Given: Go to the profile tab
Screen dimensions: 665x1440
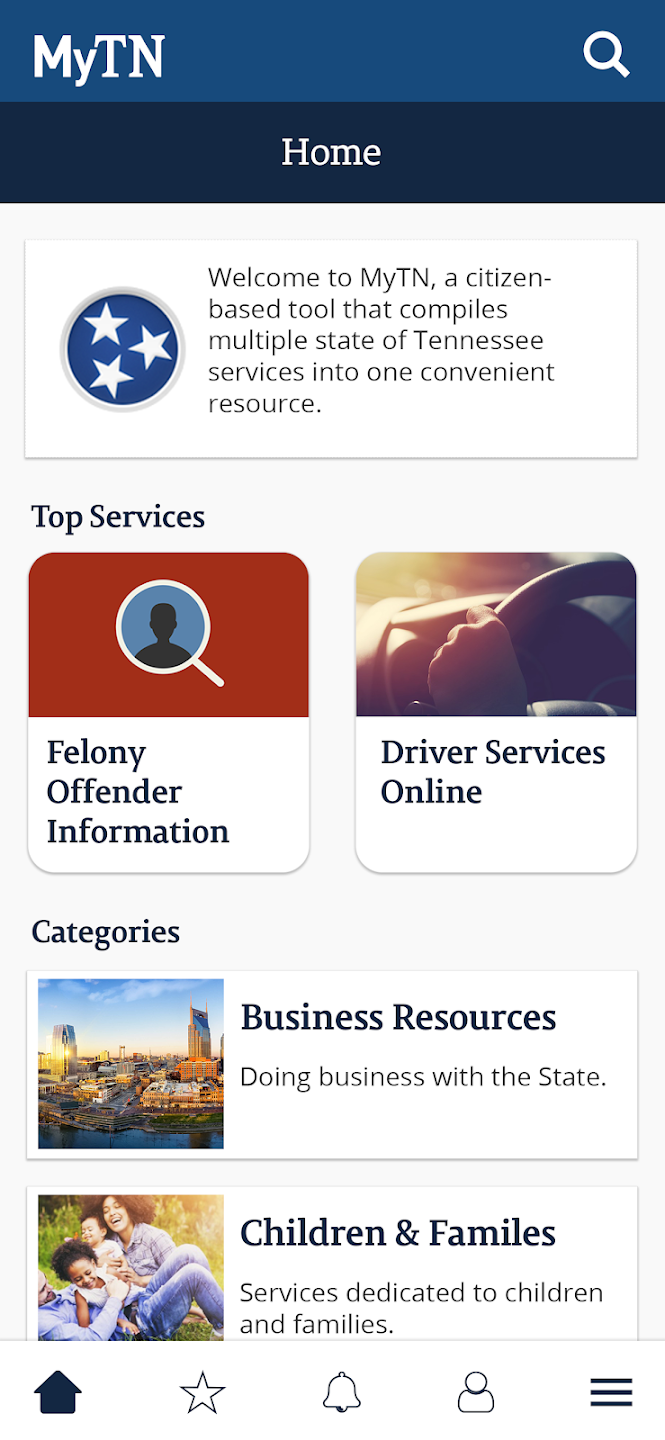Looking at the screenshot, I should [x=476, y=1392].
